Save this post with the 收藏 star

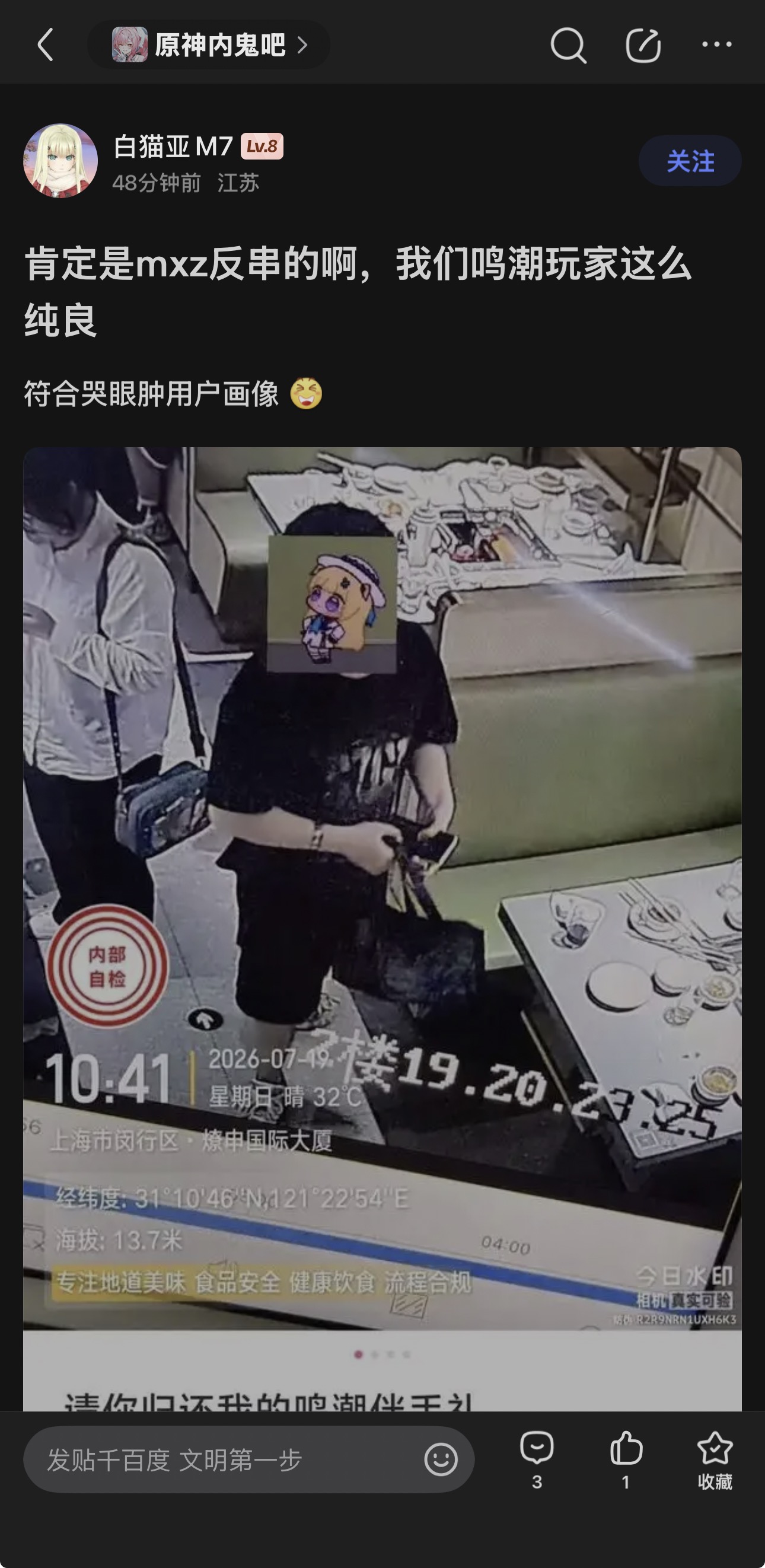click(x=715, y=1460)
